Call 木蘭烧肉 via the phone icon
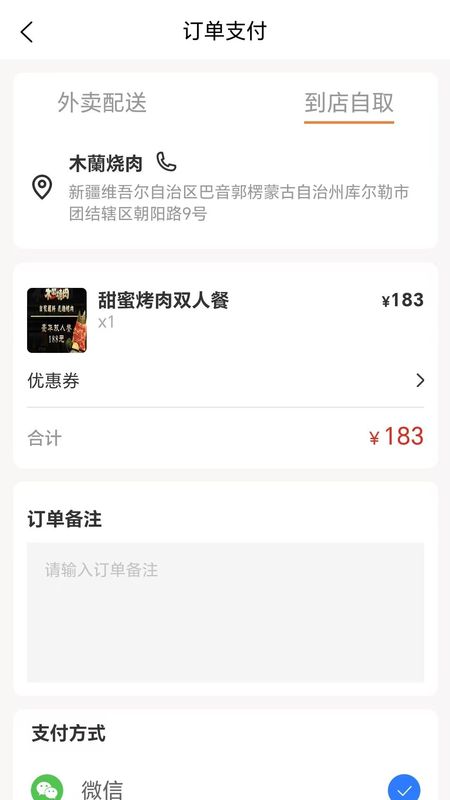Image resolution: width=450 pixels, height=800 pixels. pyautogui.click(x=166, y=162)
